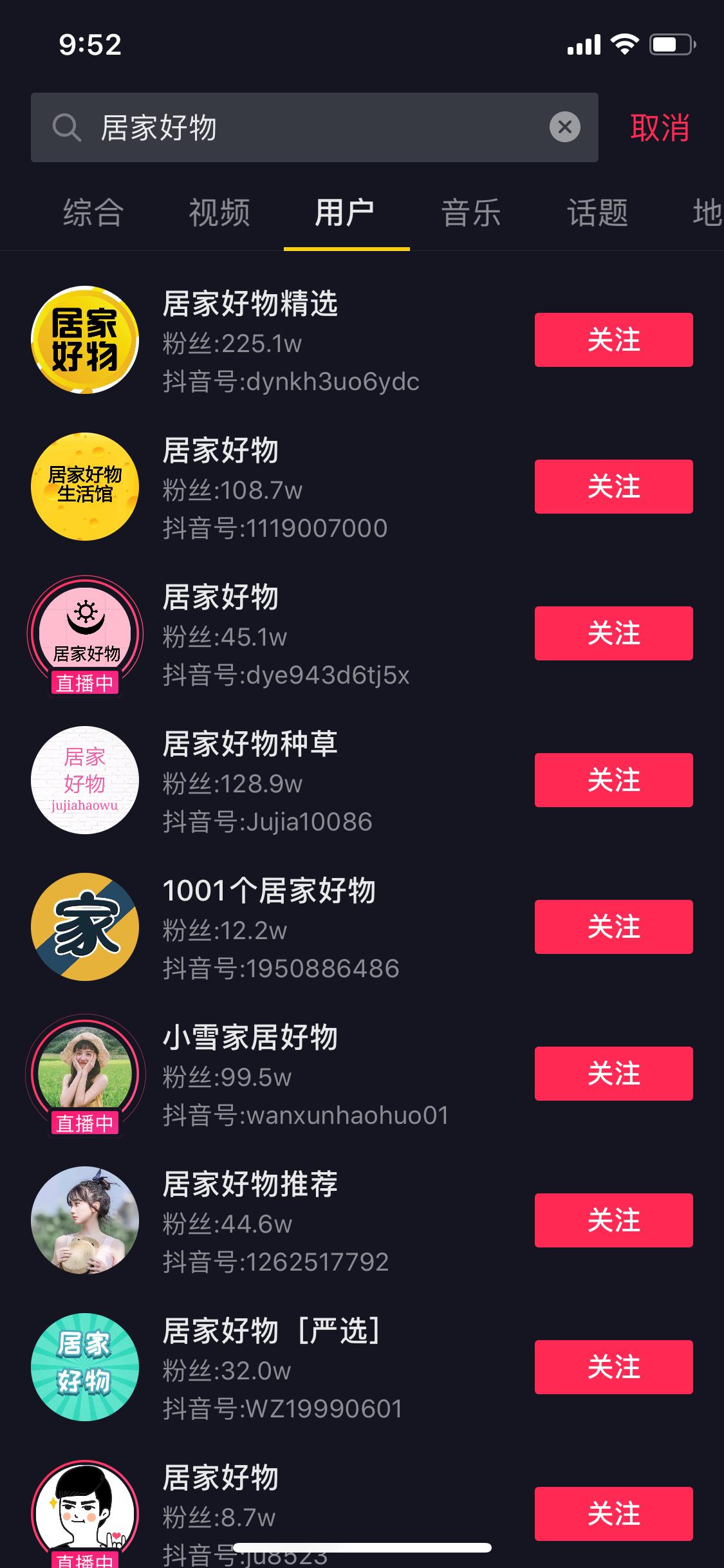Switch to the 综合 tab
Image resolution: width=724 pixels, height=1568 pixels.
(94, 214)
